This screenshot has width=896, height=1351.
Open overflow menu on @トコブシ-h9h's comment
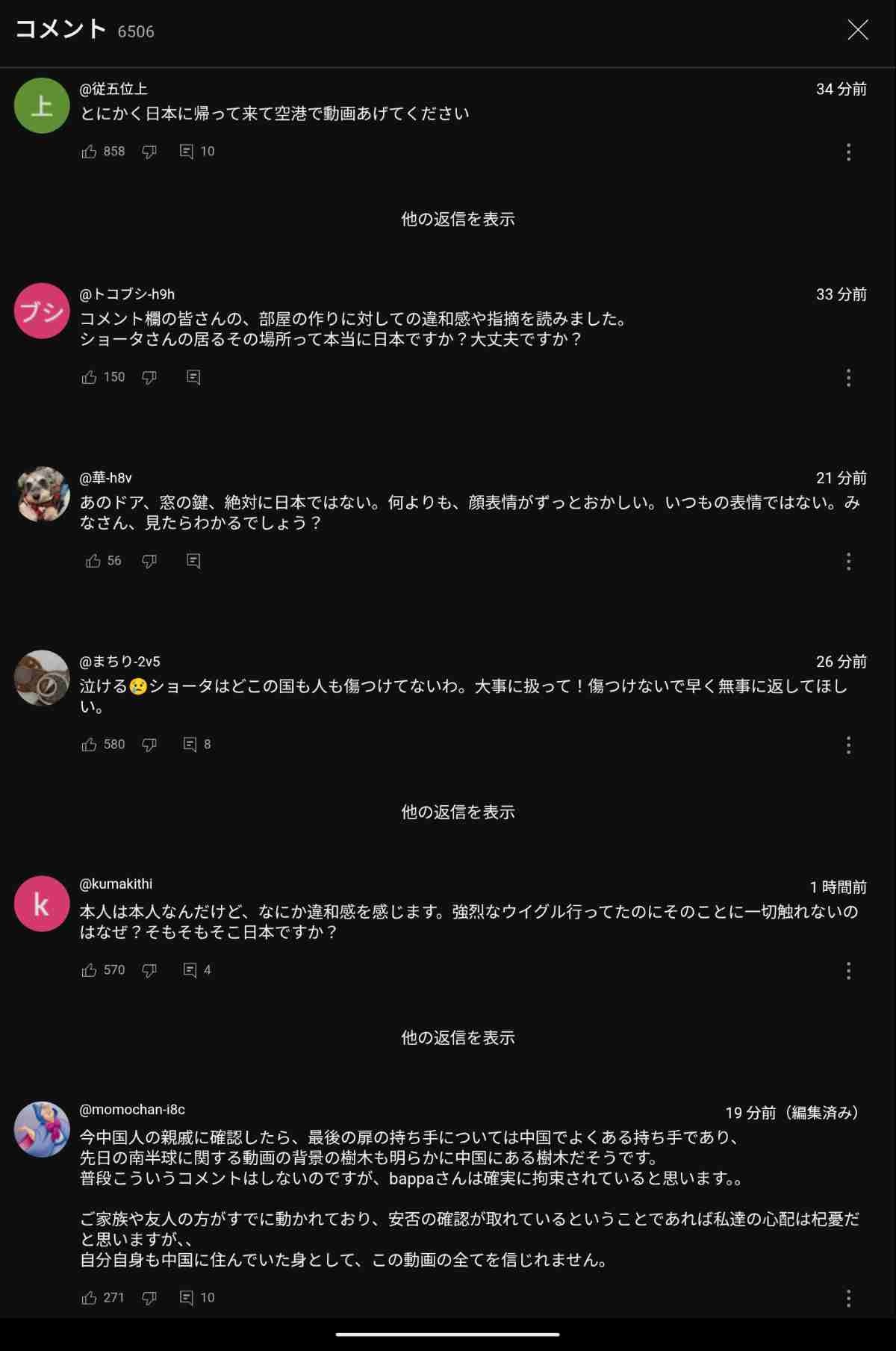(848, 378)
